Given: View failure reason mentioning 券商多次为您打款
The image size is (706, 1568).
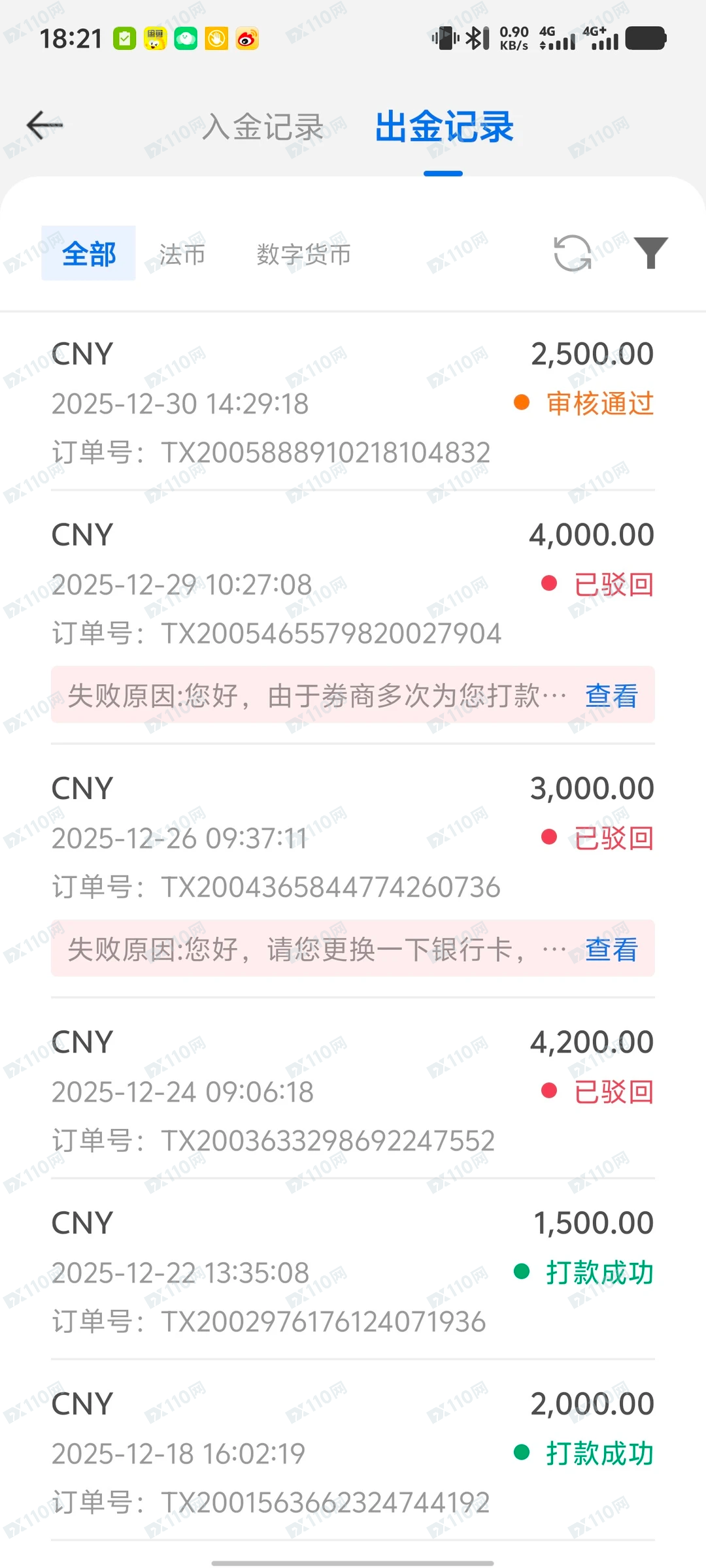Looking at the screenshot, I should coord(611,696).
